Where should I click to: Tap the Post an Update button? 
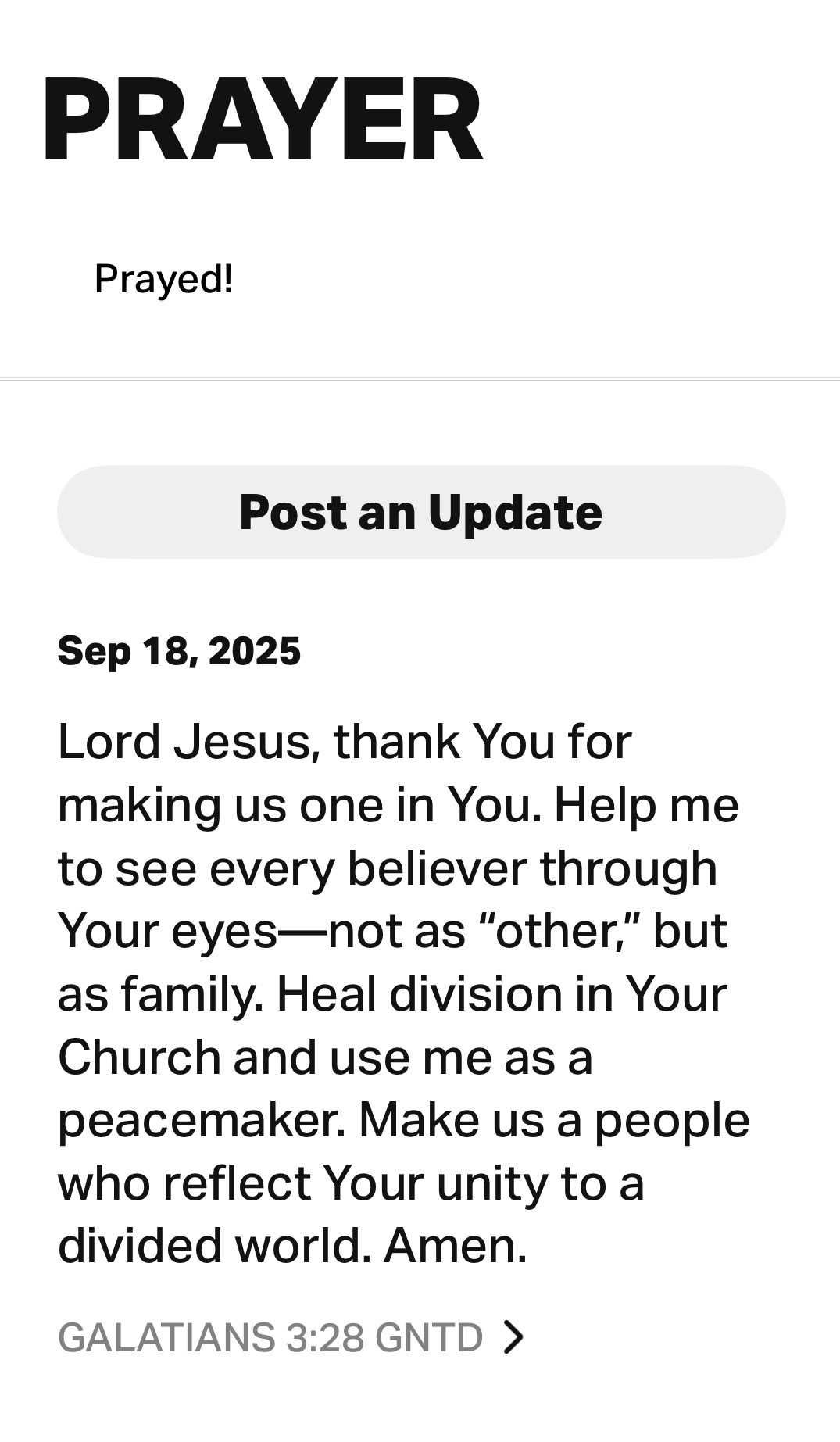pos(420,512)
